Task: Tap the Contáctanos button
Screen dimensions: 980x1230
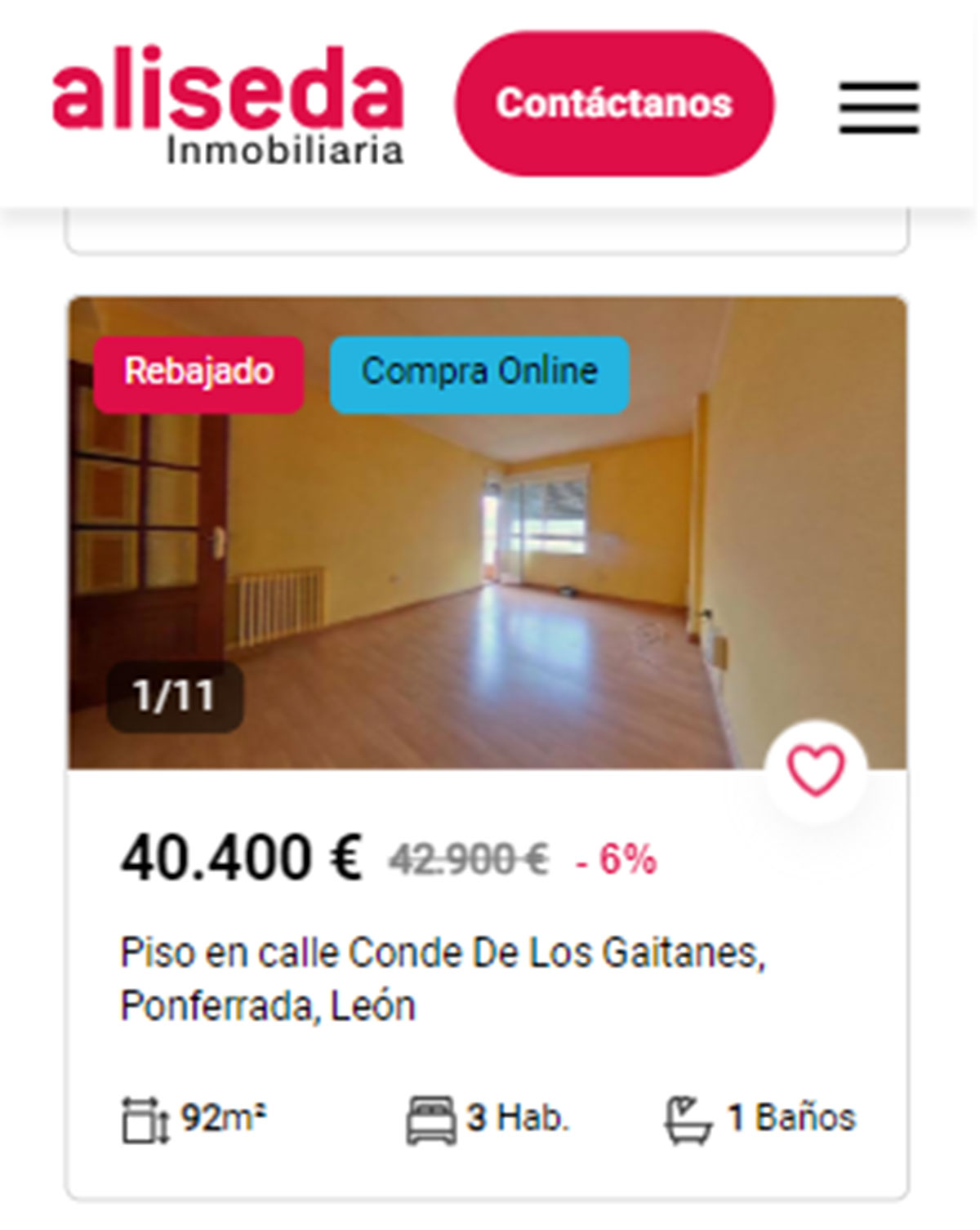Action: coord(614,104)
